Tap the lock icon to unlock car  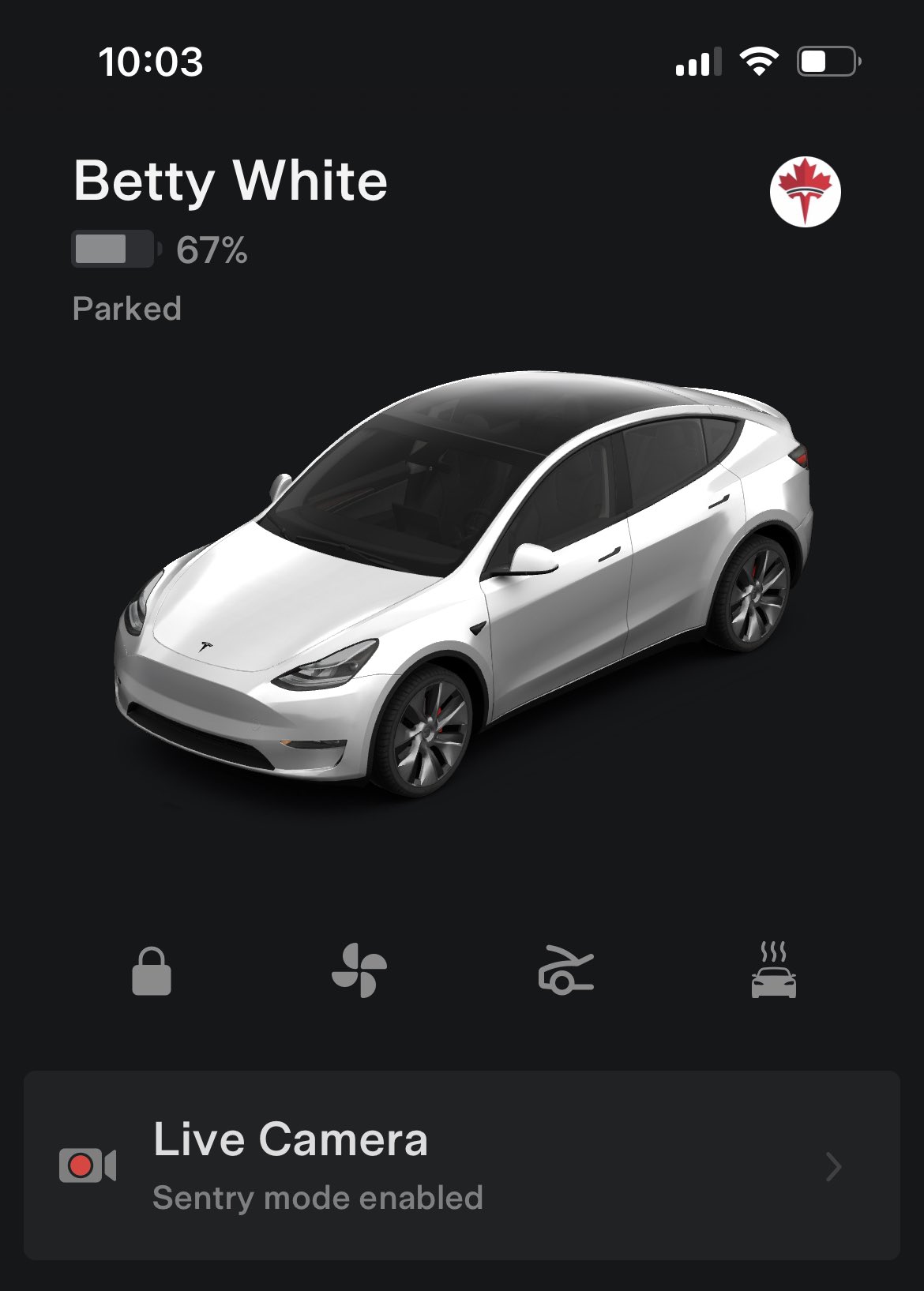[152, 971]
